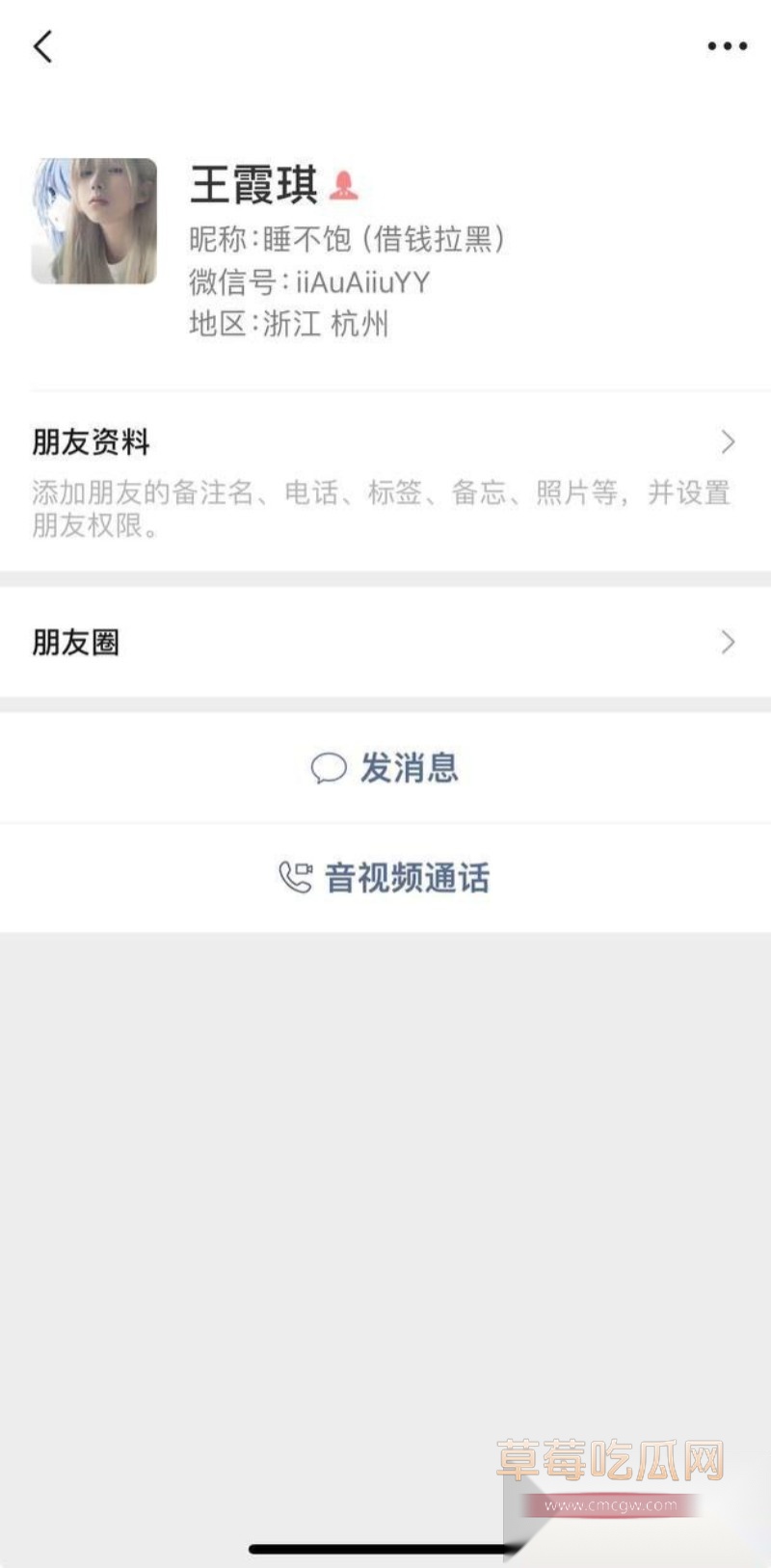Open the profile photo of 王霞琪

pyautogui.click(x=93, y=221)
